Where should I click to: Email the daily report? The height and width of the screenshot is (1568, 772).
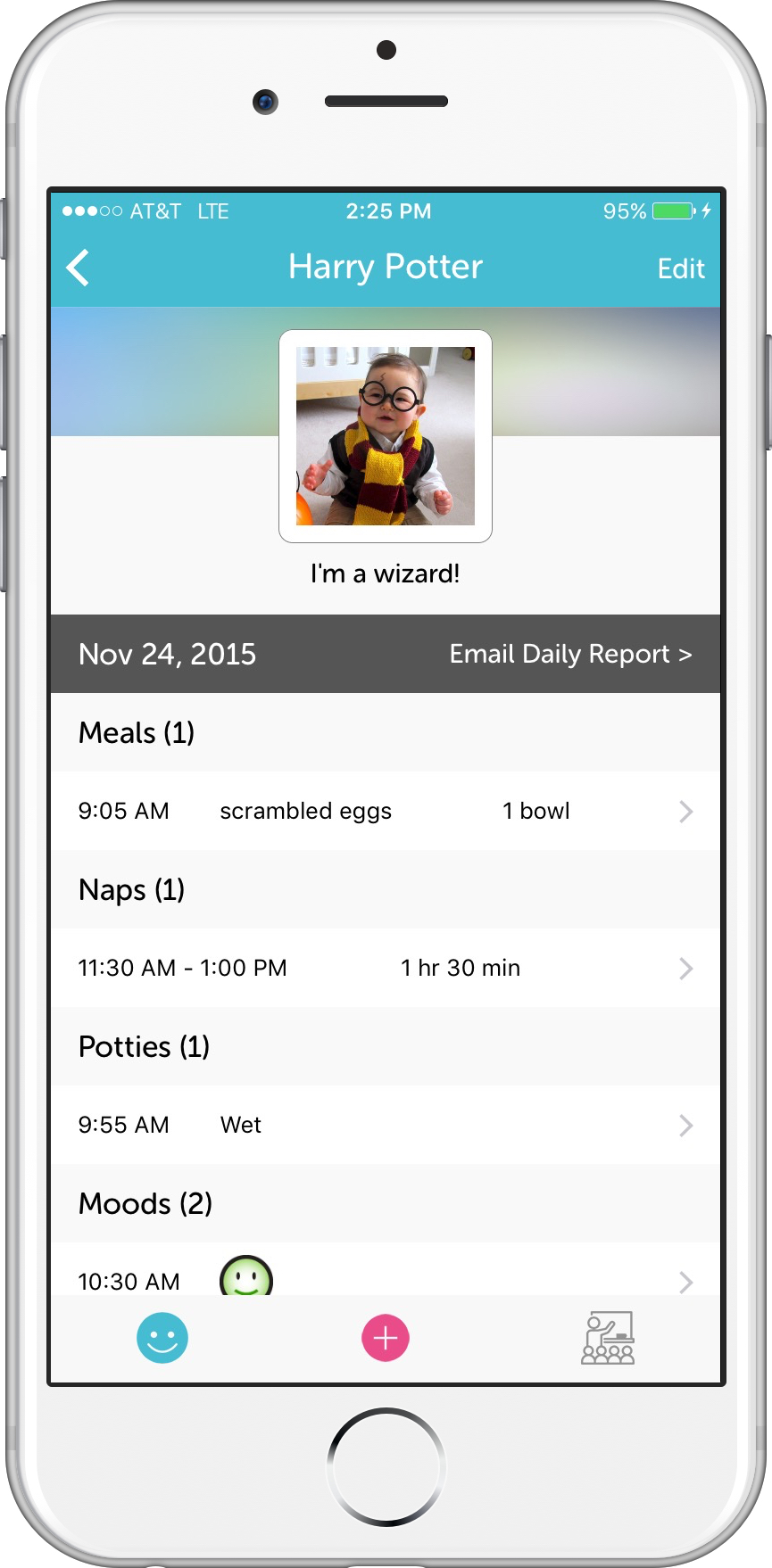point(570,654)
